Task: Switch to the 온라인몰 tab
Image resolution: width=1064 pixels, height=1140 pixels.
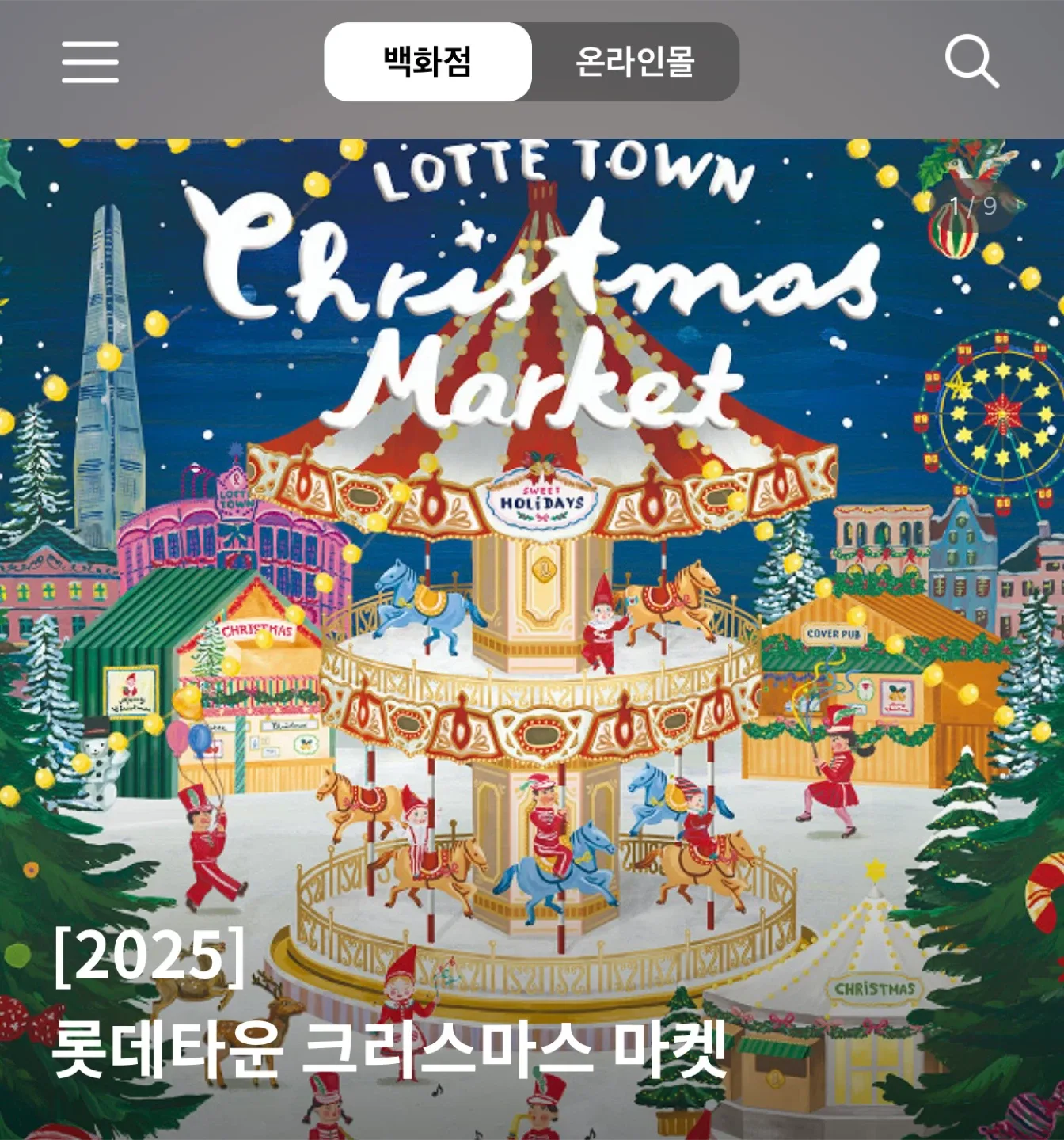Action: [x=635, y=62]
